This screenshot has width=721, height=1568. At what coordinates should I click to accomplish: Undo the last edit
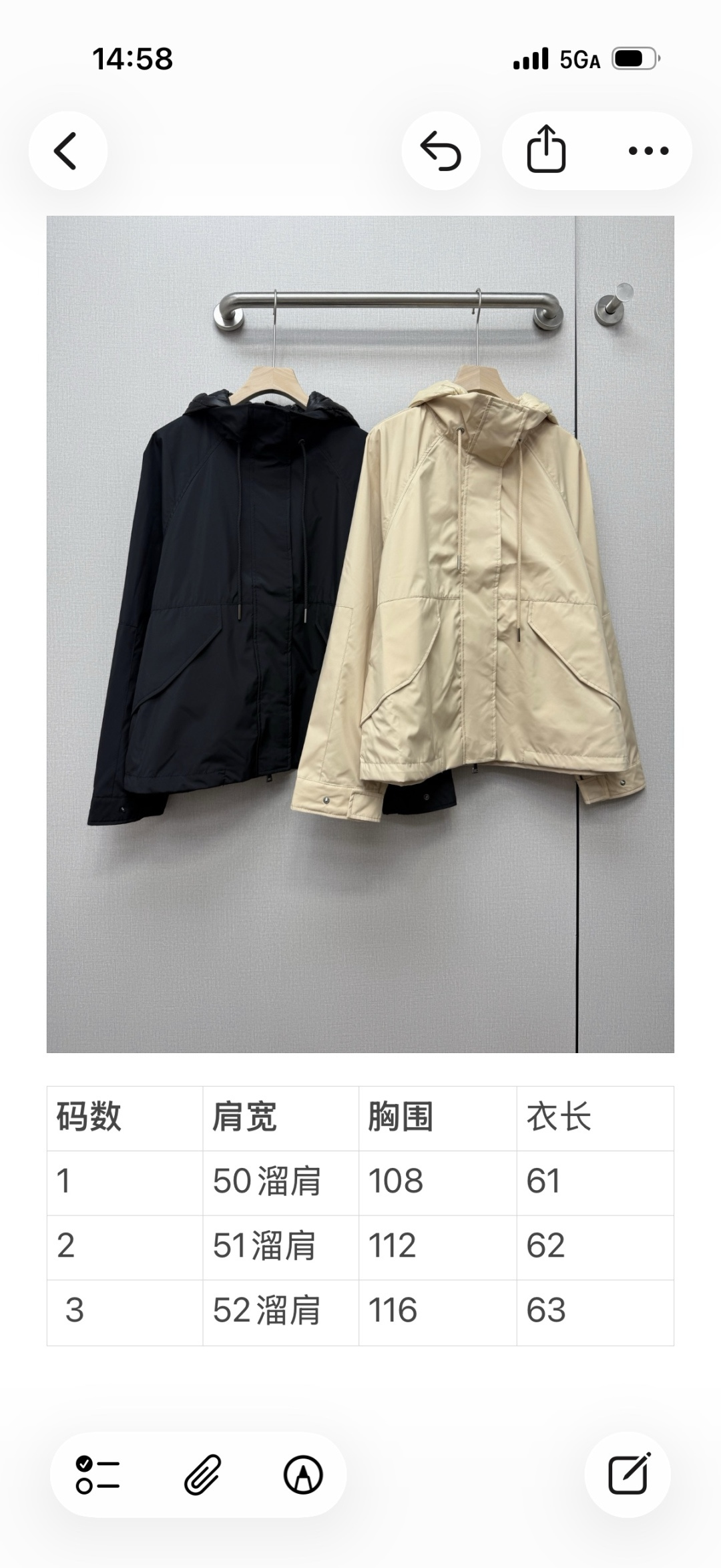[441, 151]
